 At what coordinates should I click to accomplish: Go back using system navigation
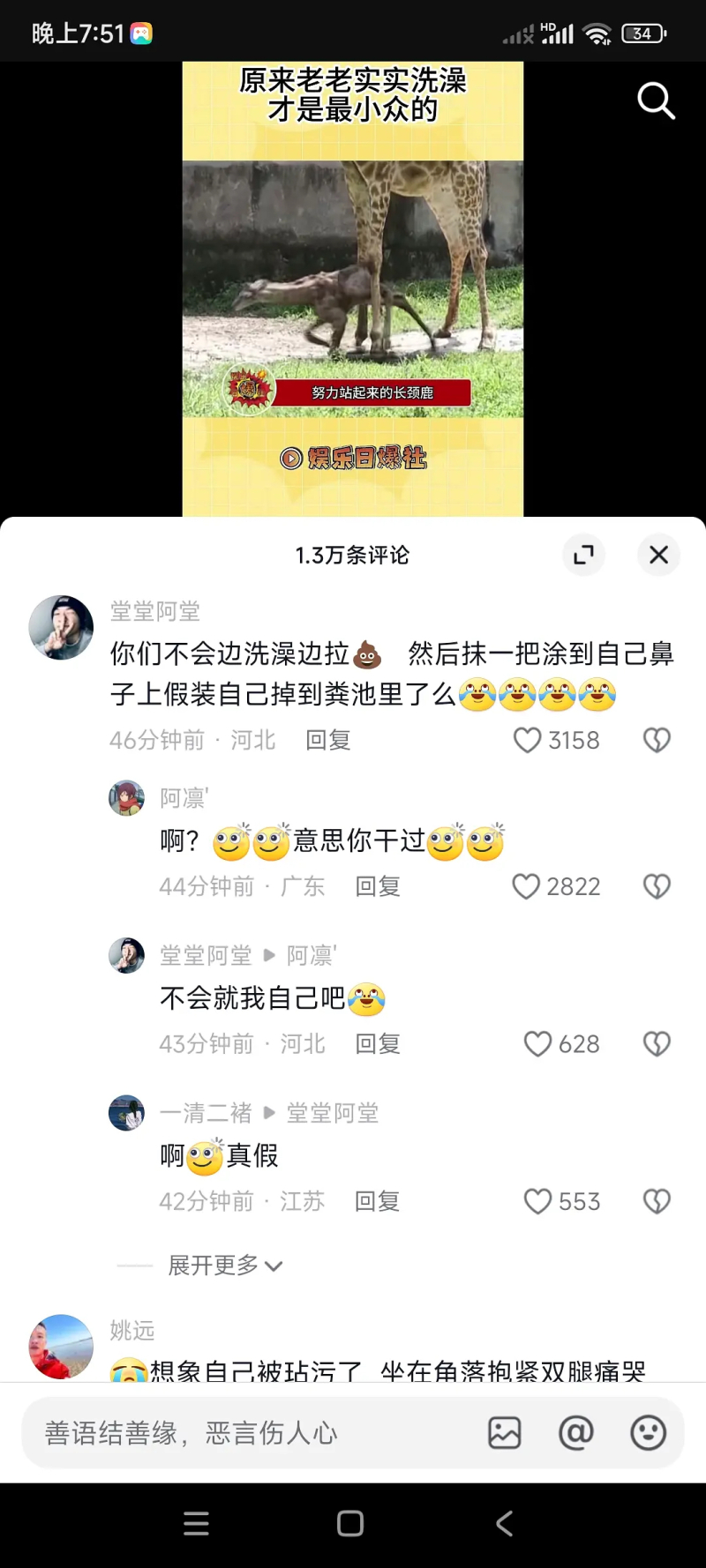(504, 1523)
